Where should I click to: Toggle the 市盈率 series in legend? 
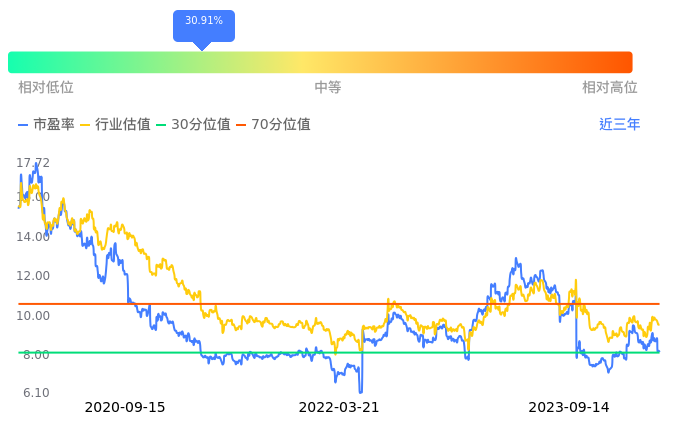coord(46,125)
